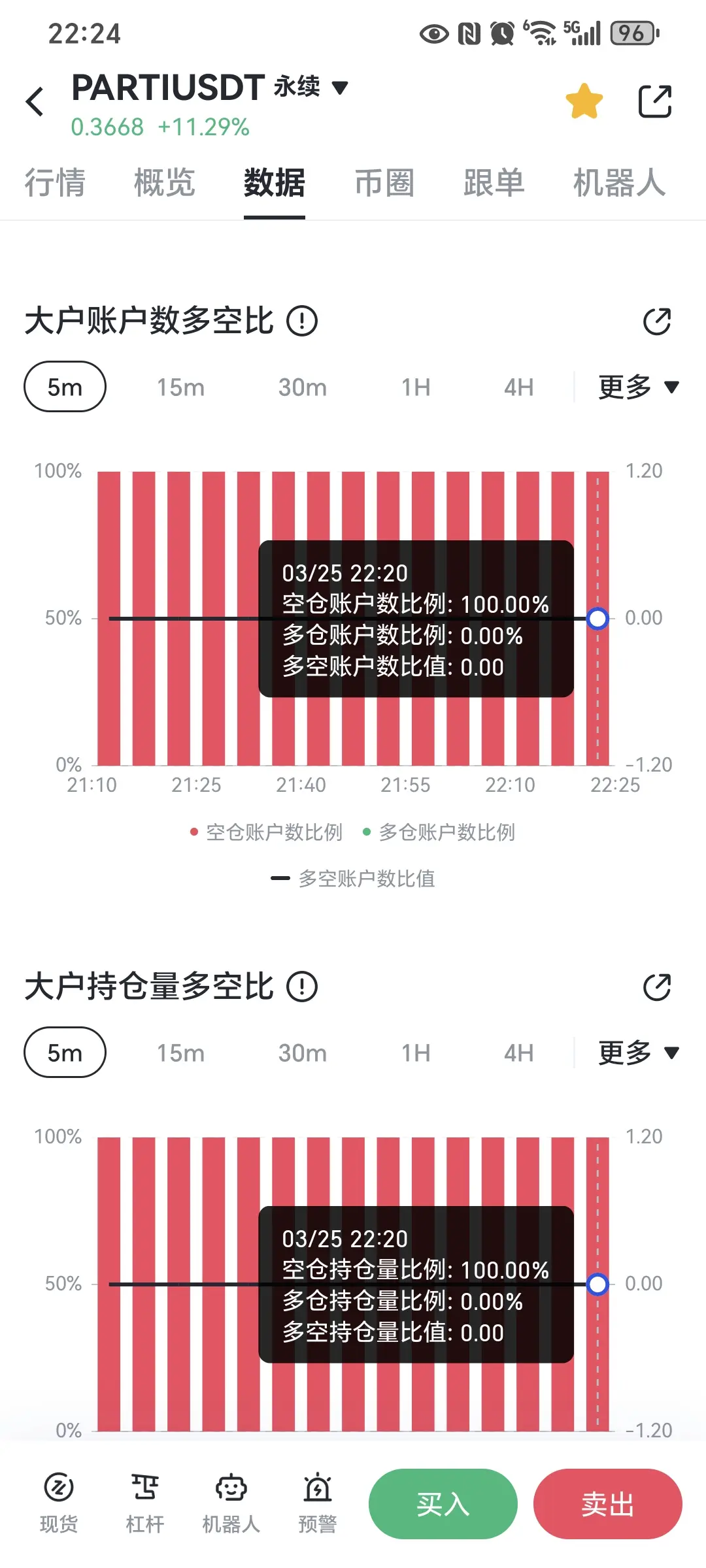This screenshot has width=706, height=1568.
Task: Toggle the 多仓账户数比例 legend item
Action: coord(448,832)
